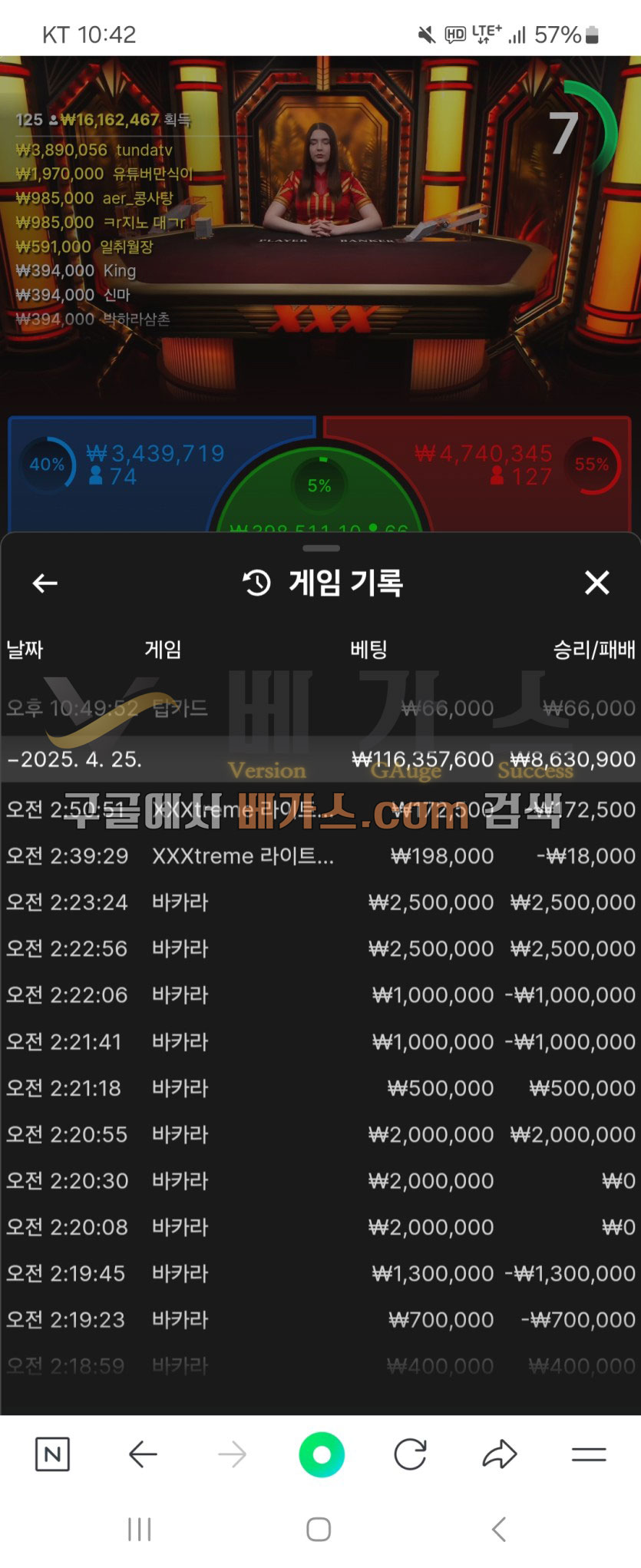This screenshot has height=1568, width=641.
Task: Open the 오전 2:19:45 바카라 record
Action: coord(320,1273)
